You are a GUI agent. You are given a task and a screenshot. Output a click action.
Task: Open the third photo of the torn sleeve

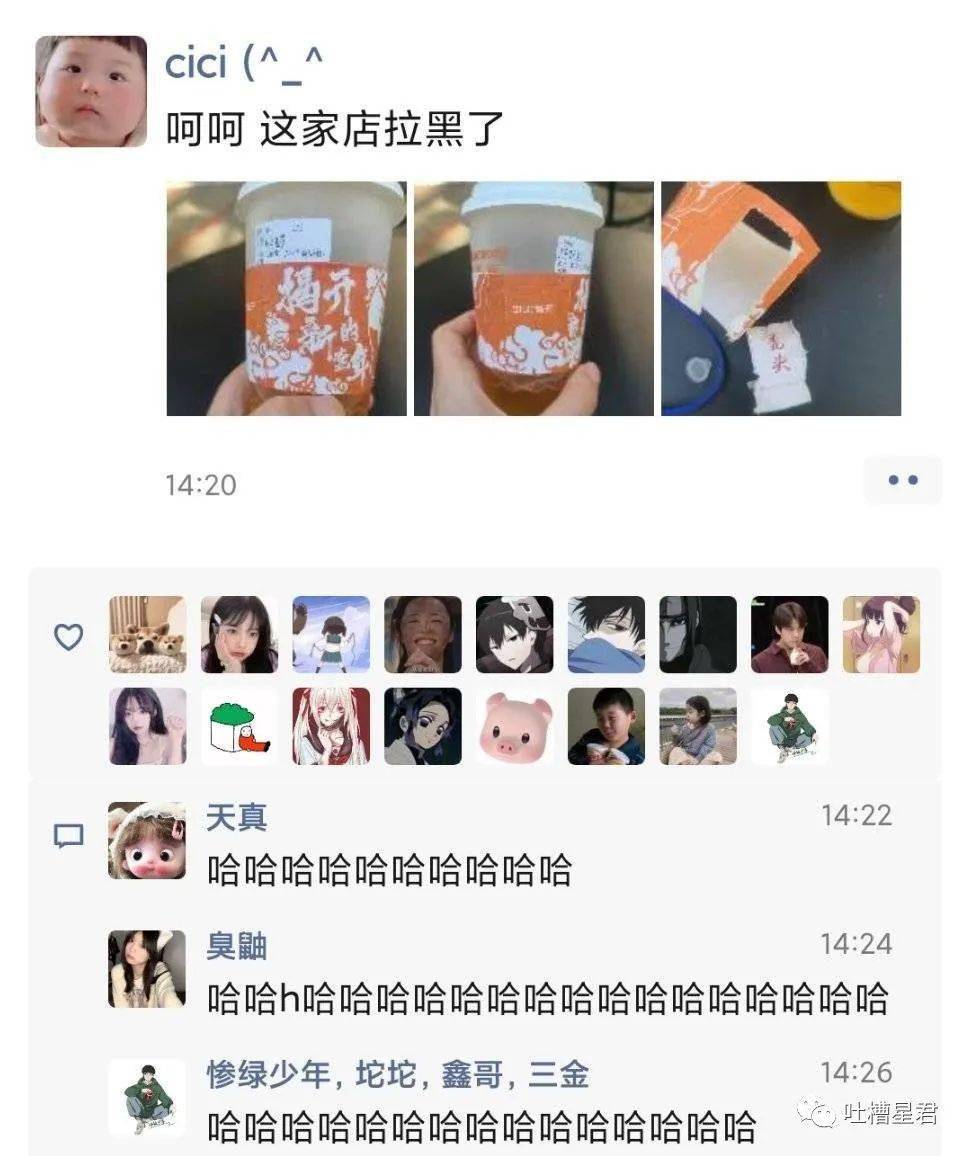[781, 298]
